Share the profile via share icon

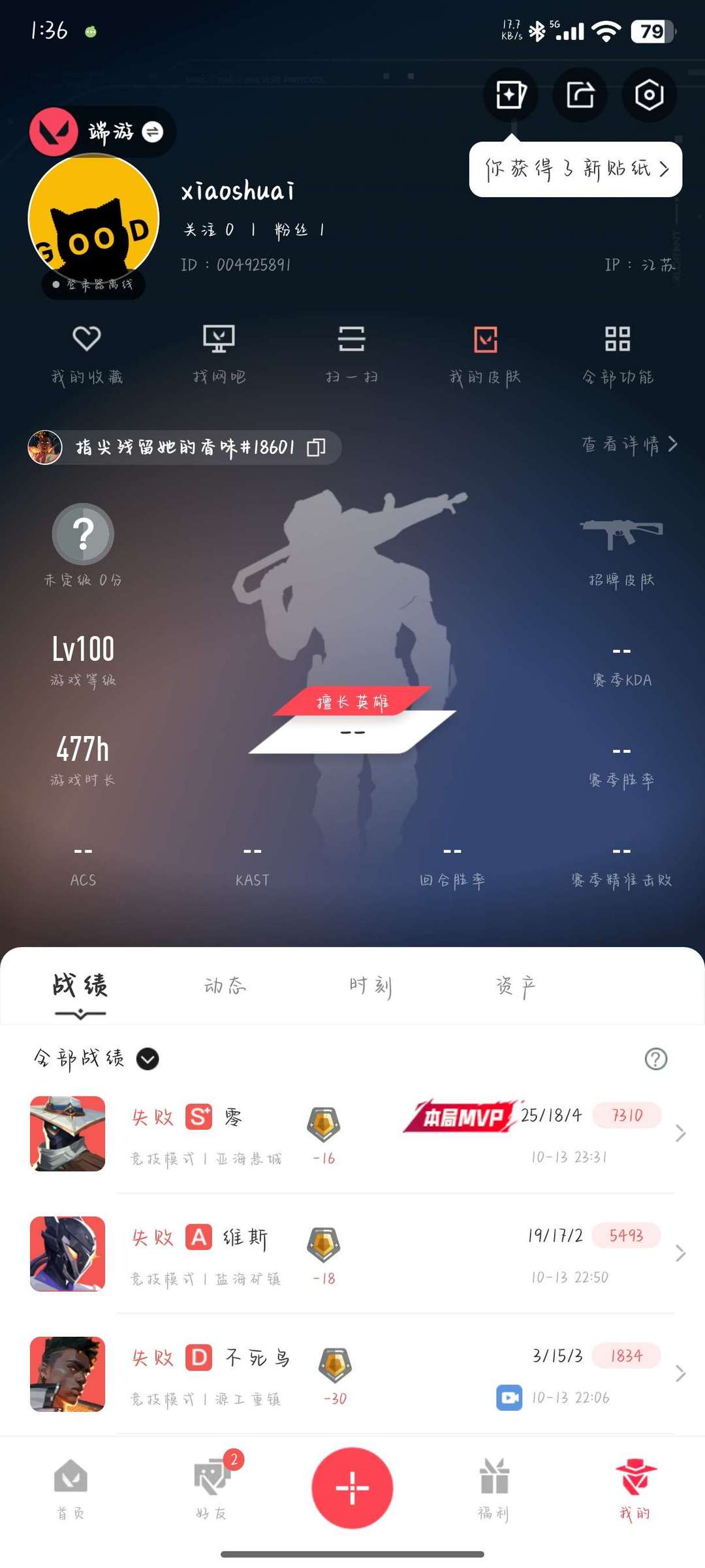(x=580, y=95)
